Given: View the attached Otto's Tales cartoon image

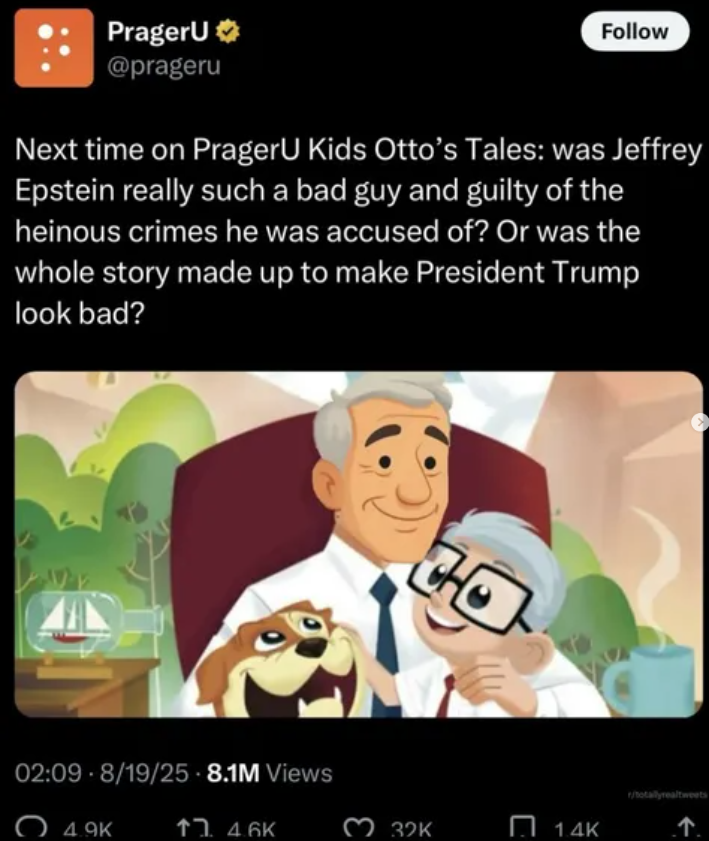Looking at the screenshot, I should coord(356,543).
